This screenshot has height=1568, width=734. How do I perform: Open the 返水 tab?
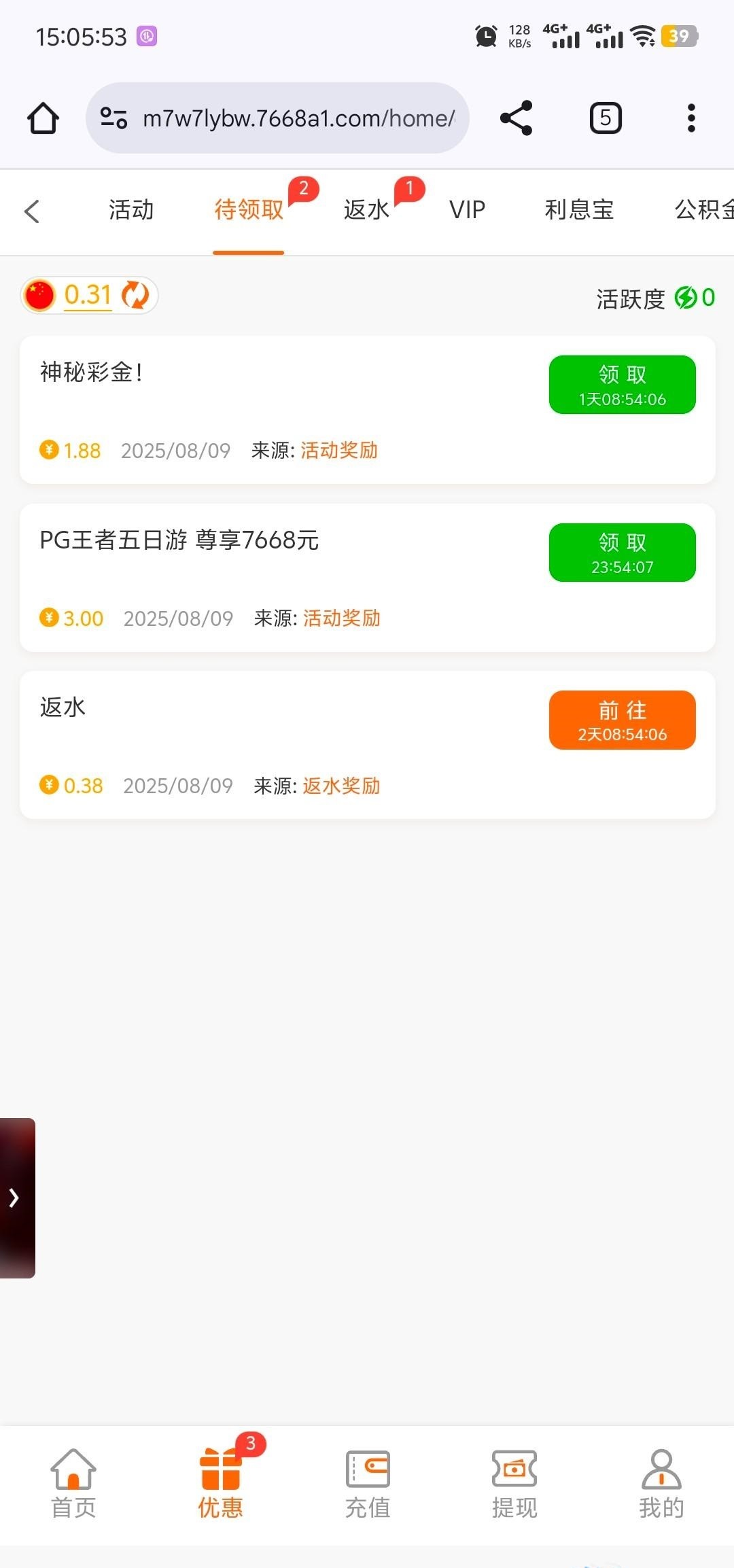(x=367, y=210)
